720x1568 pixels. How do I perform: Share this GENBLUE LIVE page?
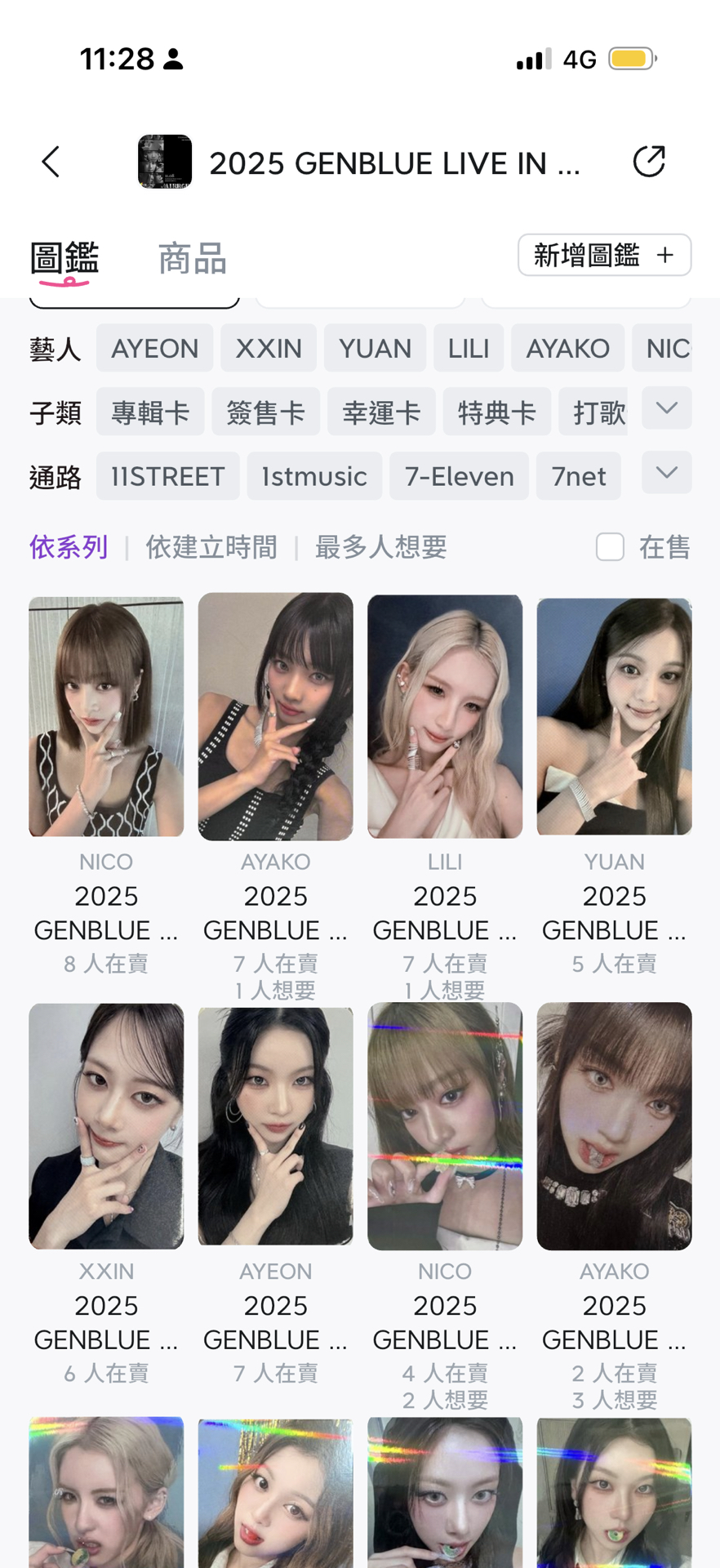coord(649,162)
